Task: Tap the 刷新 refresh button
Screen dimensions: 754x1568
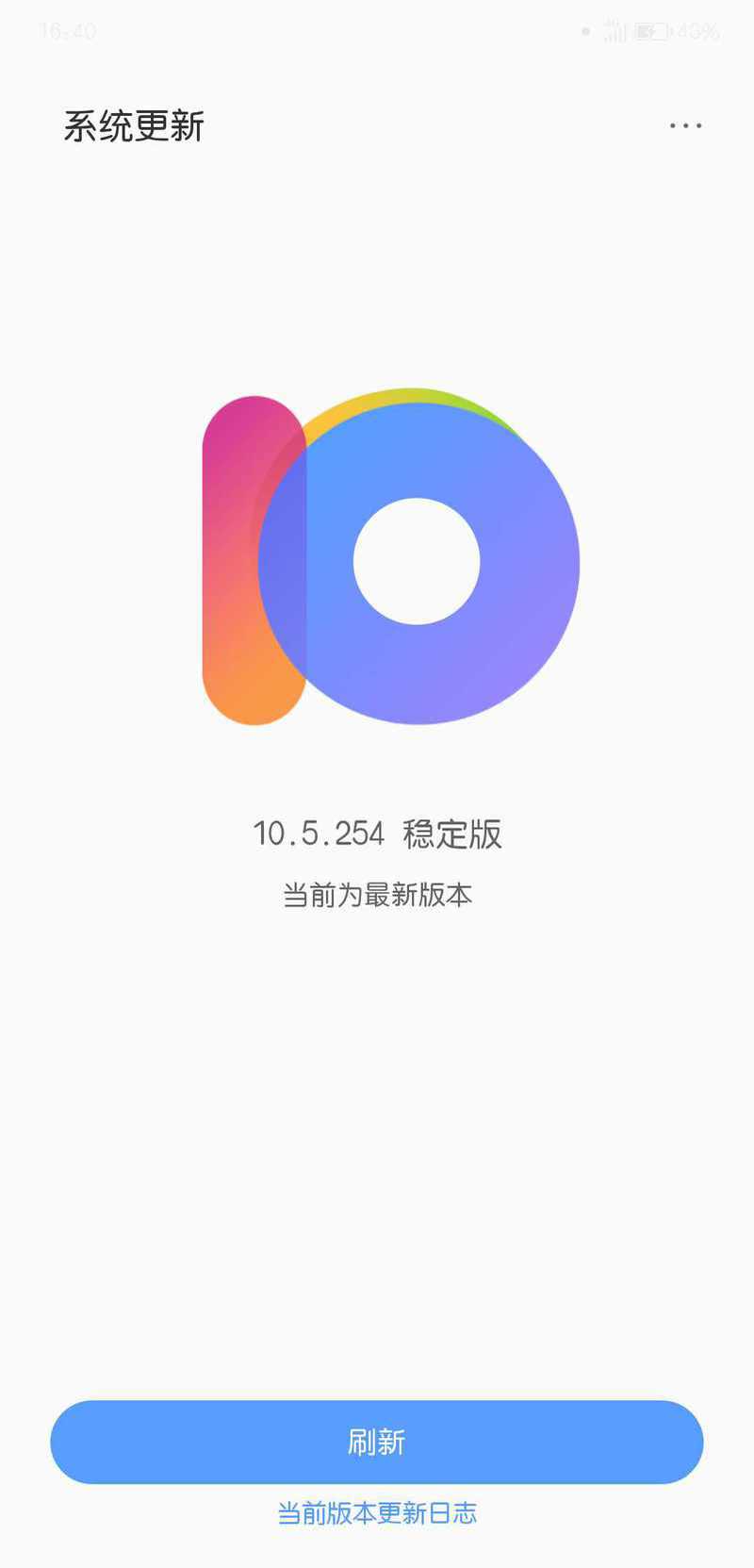Action: pos(377,1442)
